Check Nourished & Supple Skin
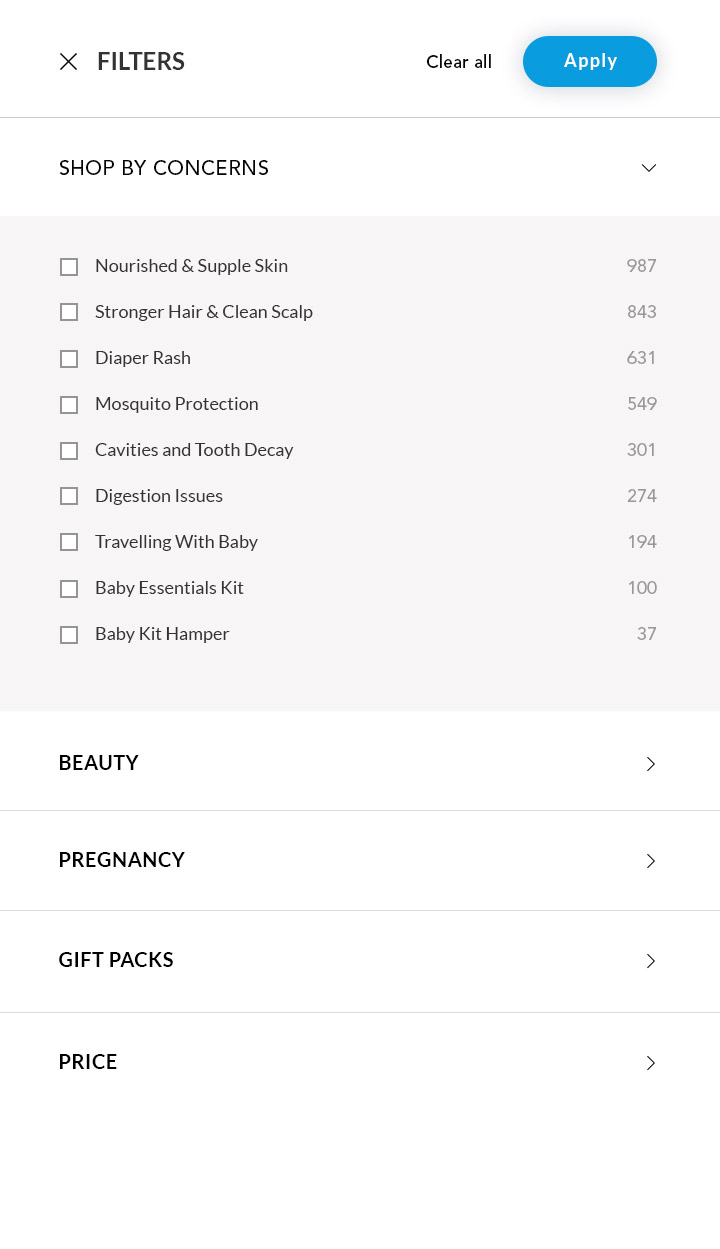 click(69, 267)
